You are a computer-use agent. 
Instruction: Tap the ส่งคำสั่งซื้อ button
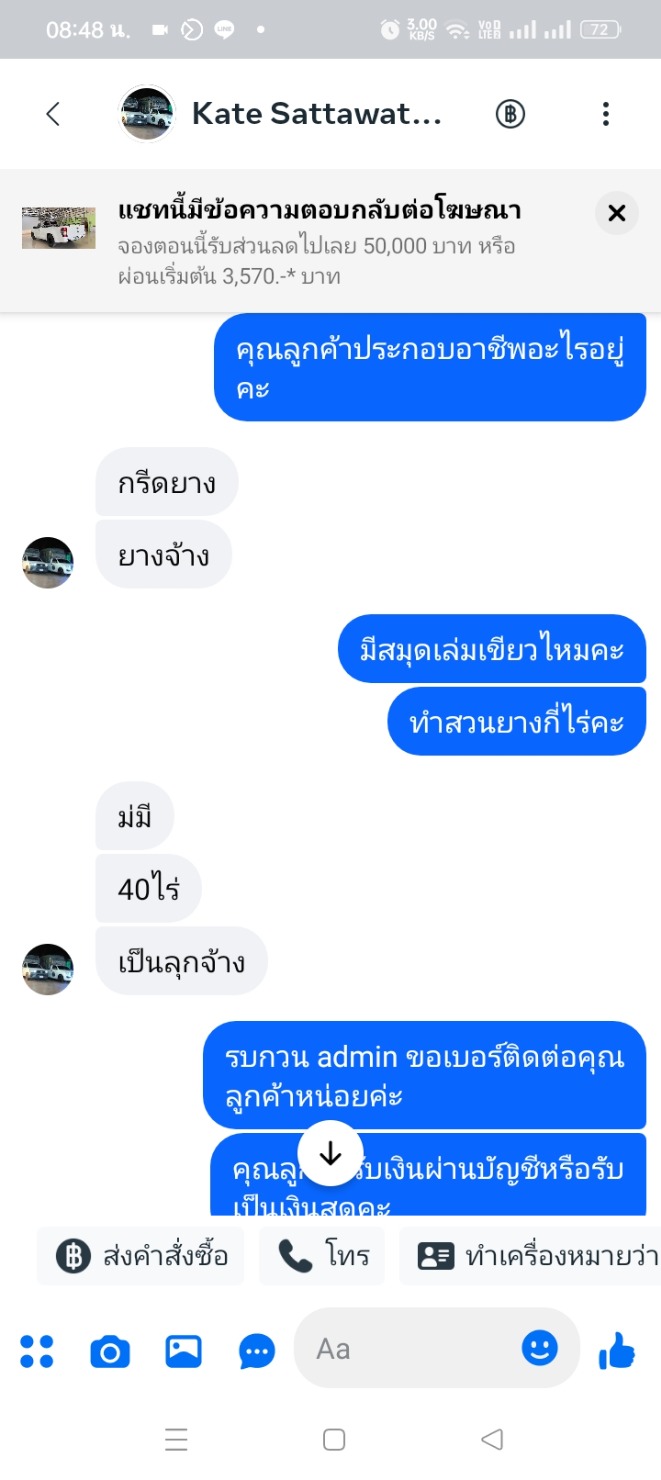click(141, 1256)
